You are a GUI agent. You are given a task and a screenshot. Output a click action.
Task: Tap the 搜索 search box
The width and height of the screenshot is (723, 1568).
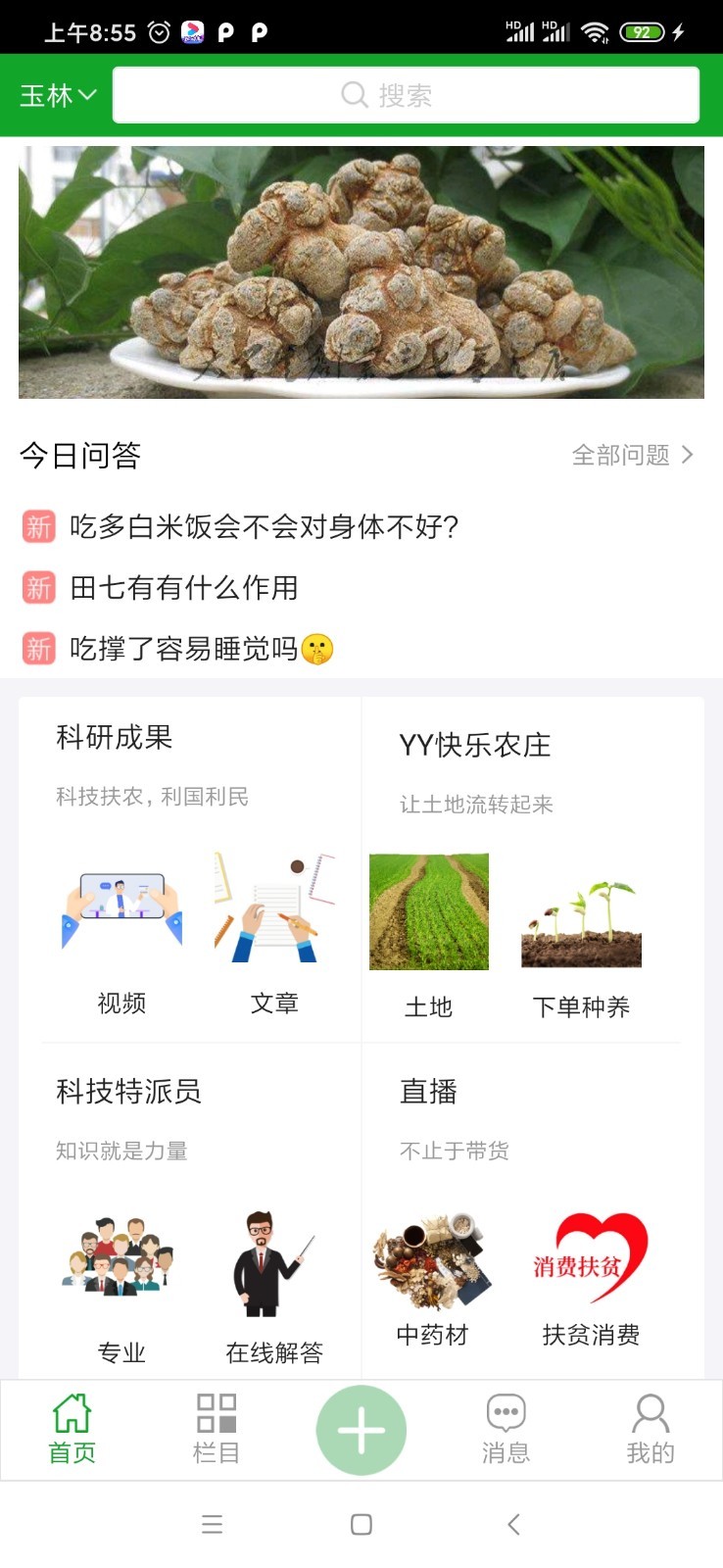click(x=406, y=95)
